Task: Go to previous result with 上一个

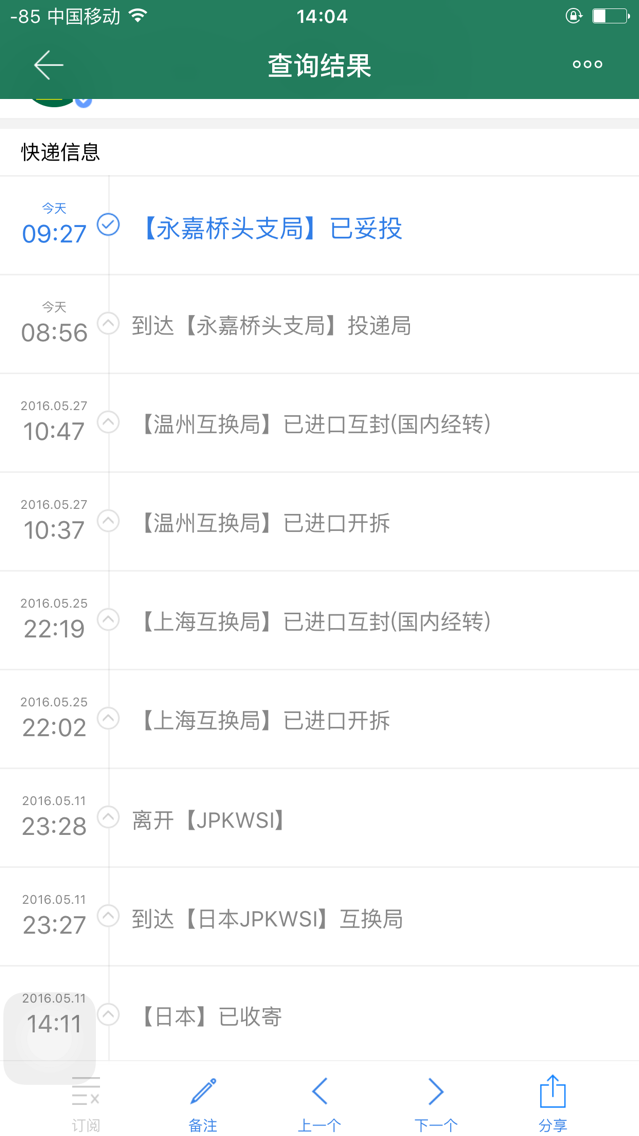Action: point(320,1104)
